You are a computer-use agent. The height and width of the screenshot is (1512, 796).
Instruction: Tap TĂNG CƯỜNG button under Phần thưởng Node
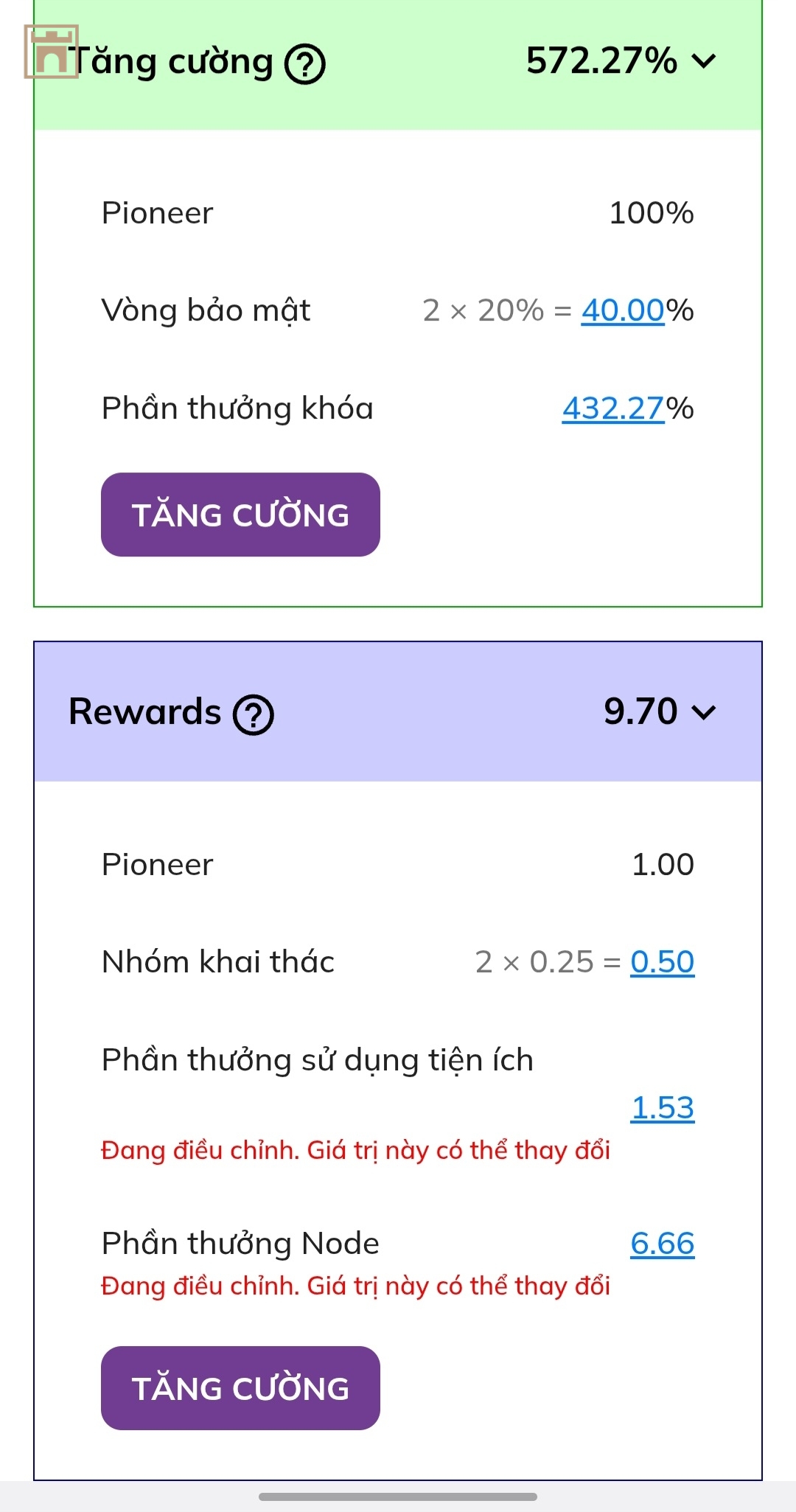(x=240, y=1388)
